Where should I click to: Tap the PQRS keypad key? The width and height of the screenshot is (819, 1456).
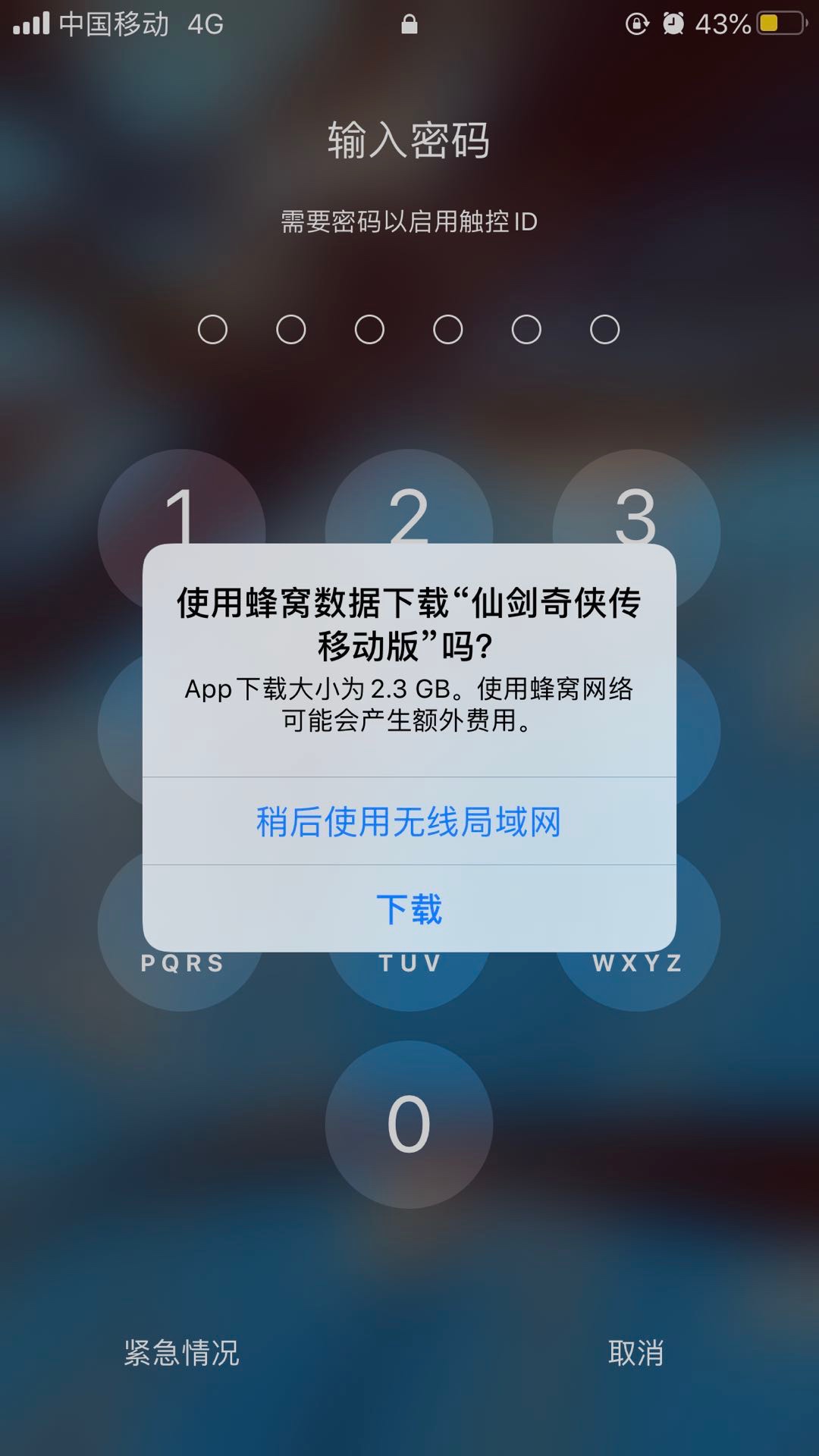tap(182, 974)
